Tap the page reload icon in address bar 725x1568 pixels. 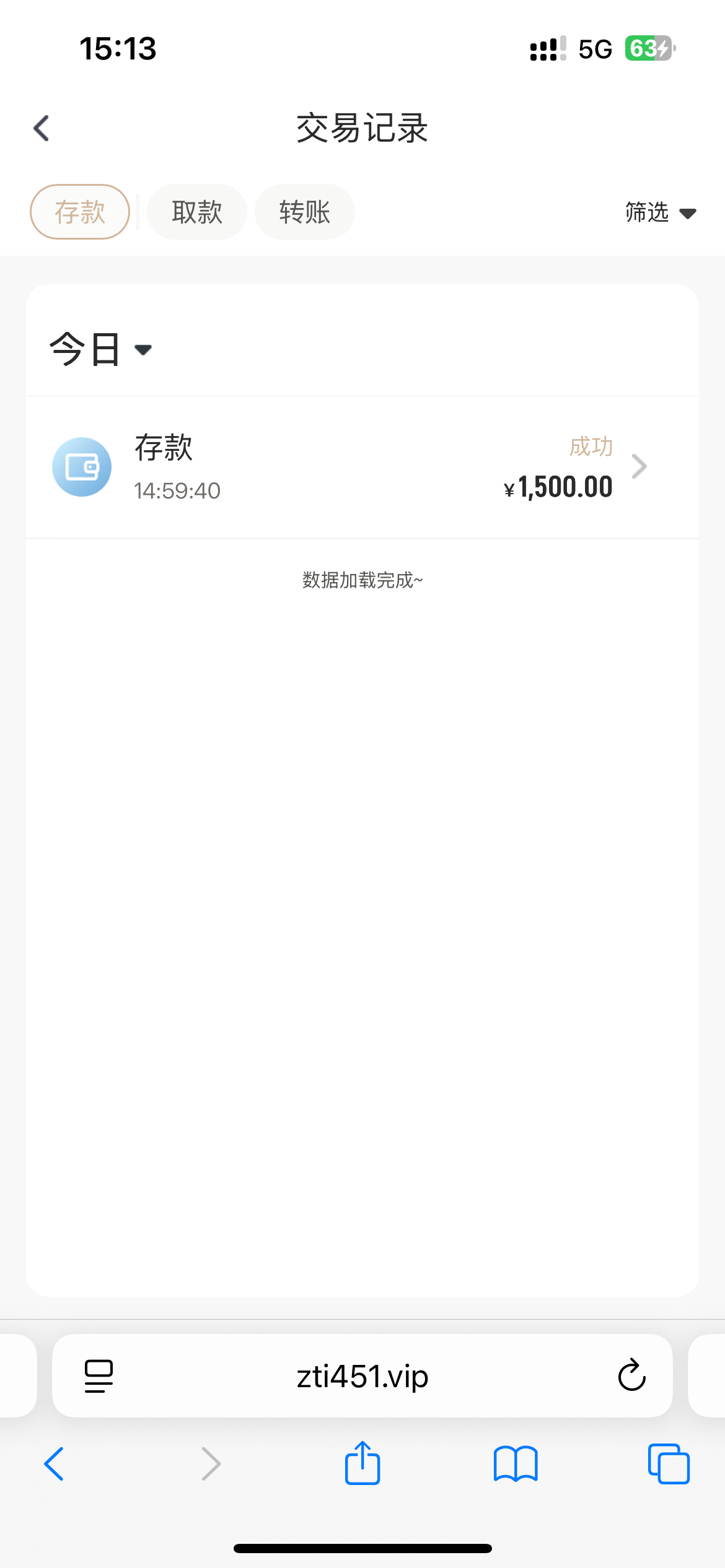631,1375
